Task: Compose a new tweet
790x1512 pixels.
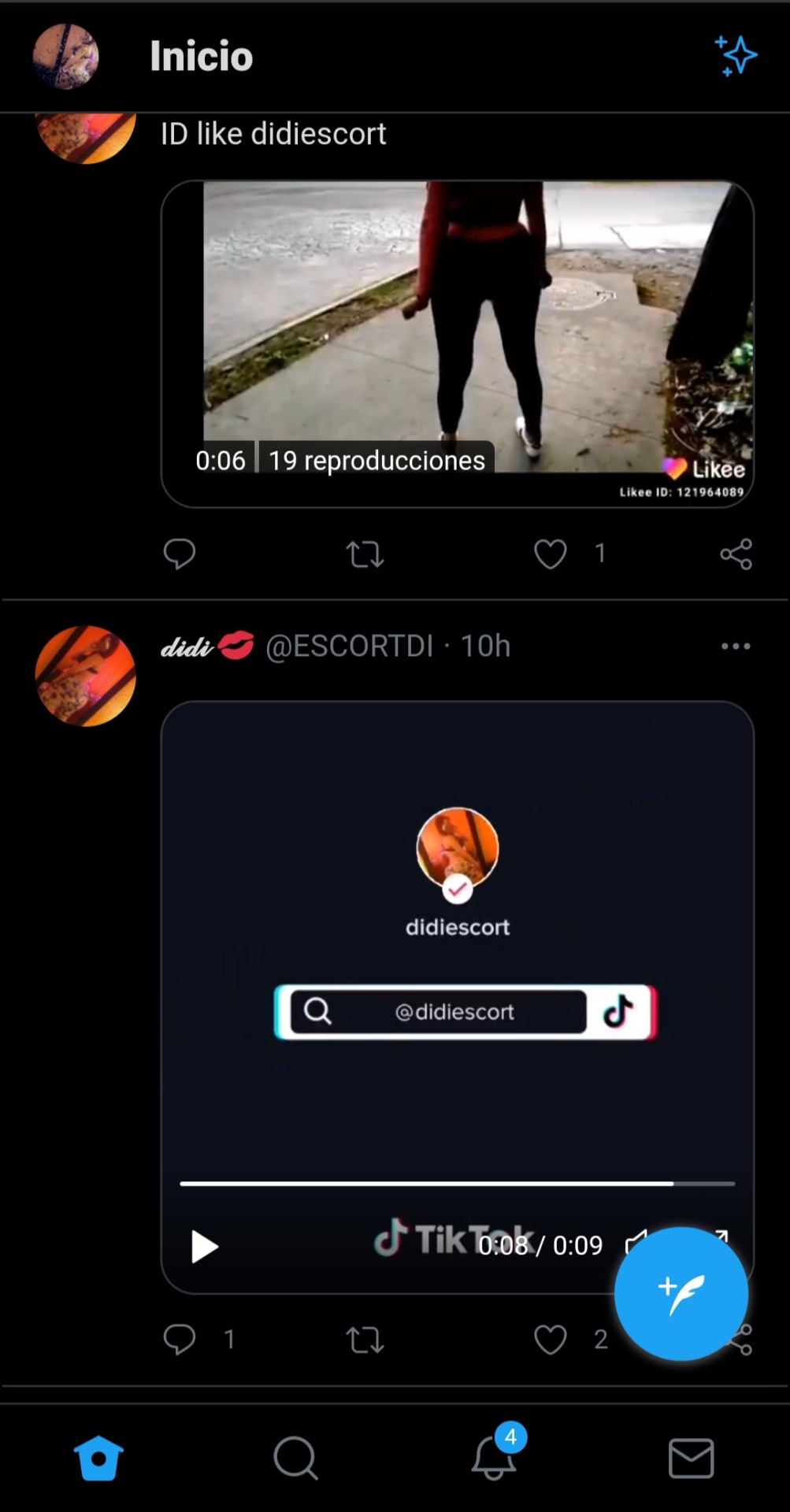Action: coord(681,1294)
